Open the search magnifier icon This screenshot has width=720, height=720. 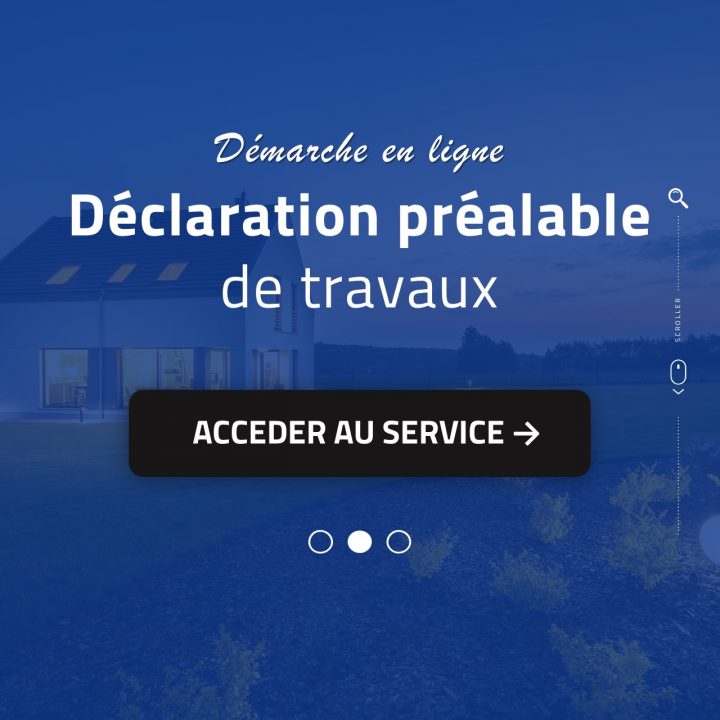pyautogui.click(x=678, y=197)
